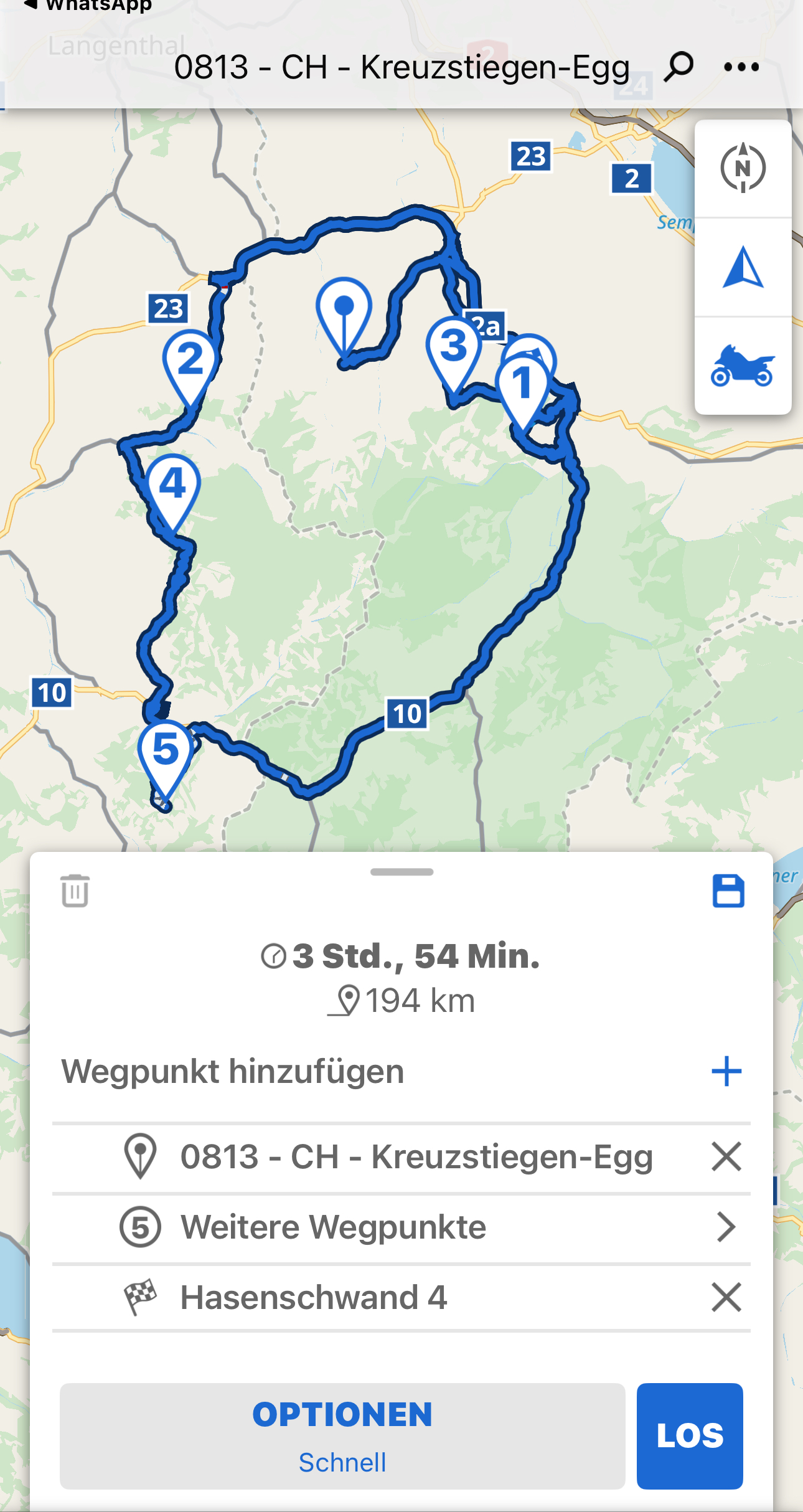Return to WhatsApp via the back link
803x1512 pixels.
click(88, 6)
